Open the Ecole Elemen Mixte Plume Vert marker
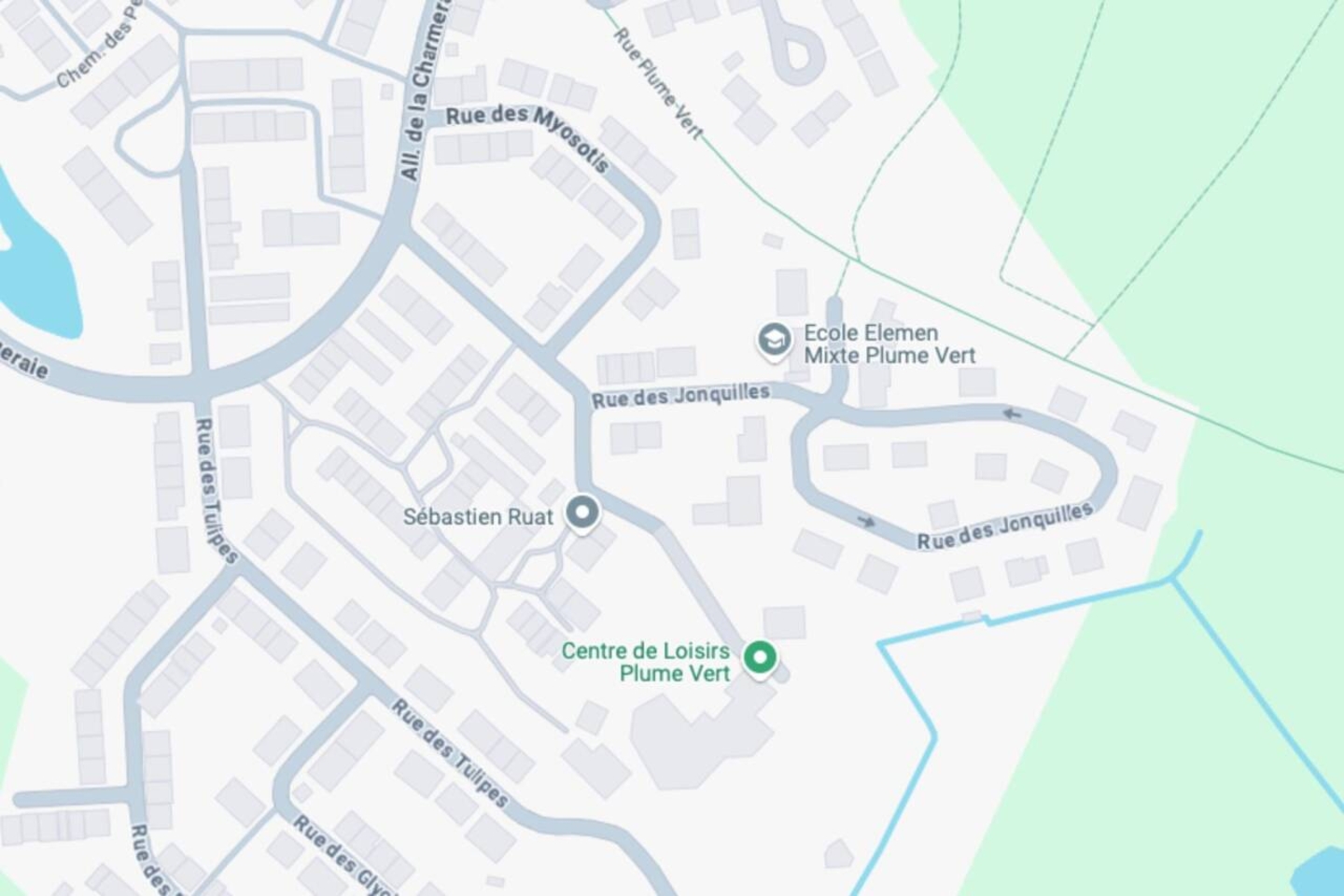Viewport: 1344px width, 896px height. pos(774,341)
